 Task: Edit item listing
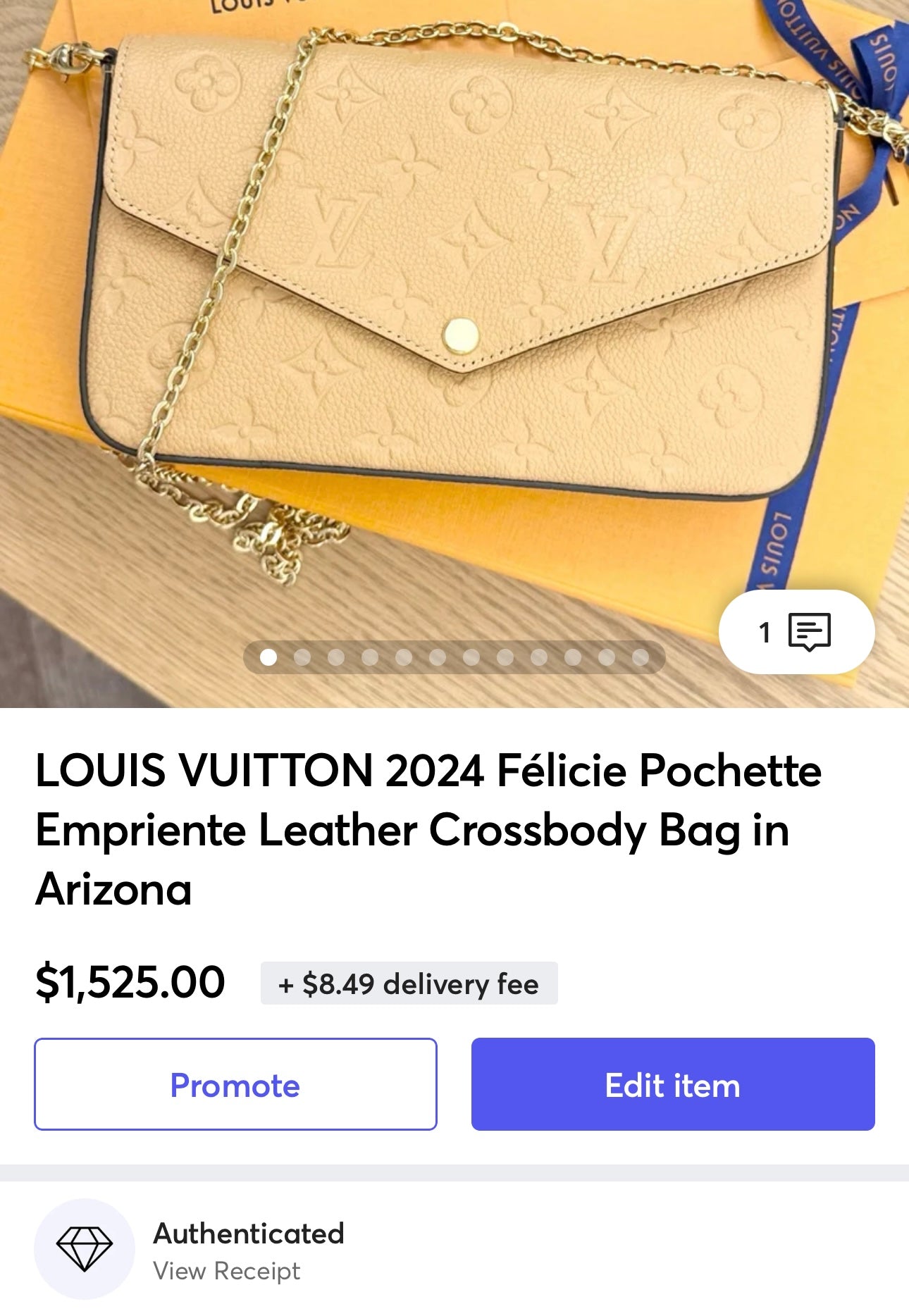pyautogui.click(x=673, y=1084)
